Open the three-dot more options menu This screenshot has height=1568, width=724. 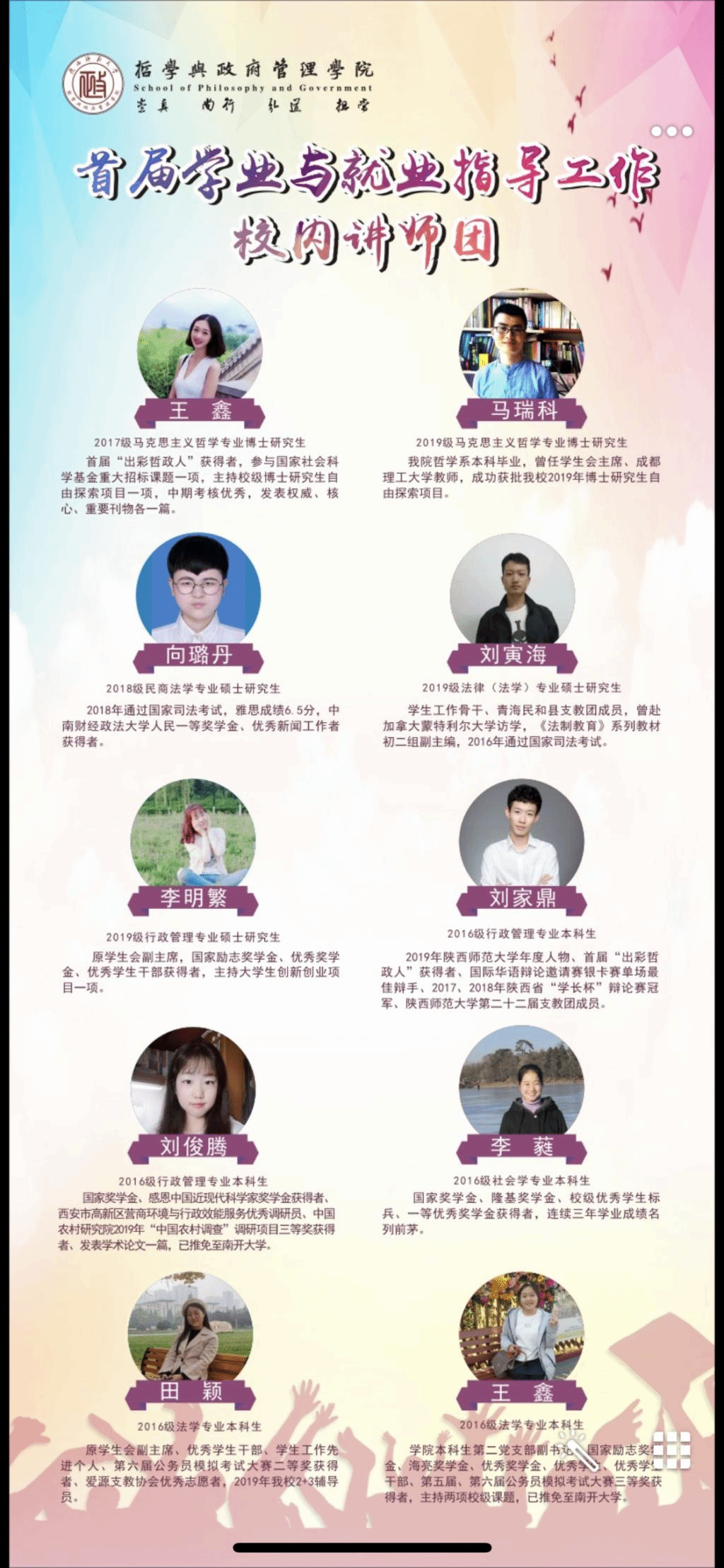click(672, 131)
